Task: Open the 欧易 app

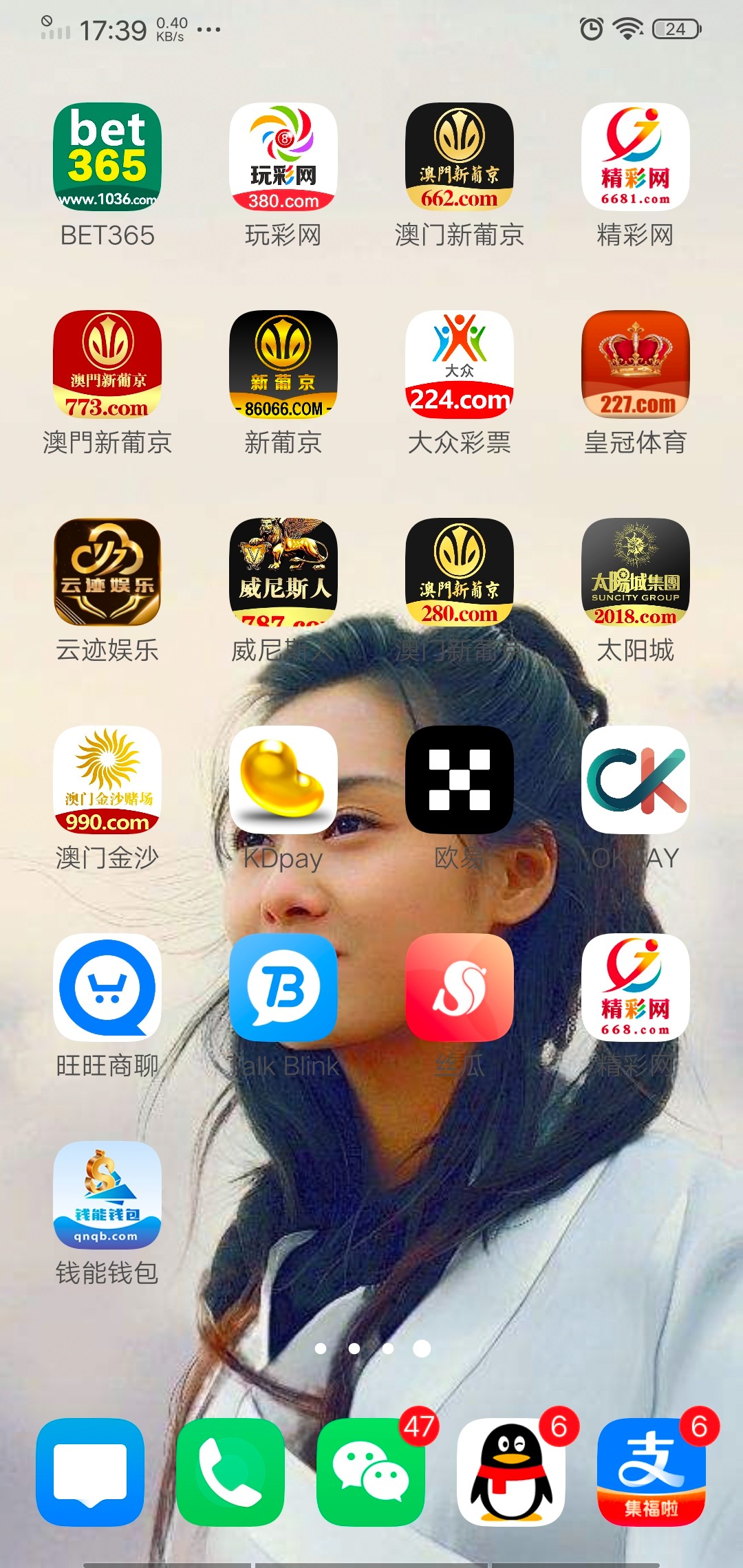Action: pos(460,780)
